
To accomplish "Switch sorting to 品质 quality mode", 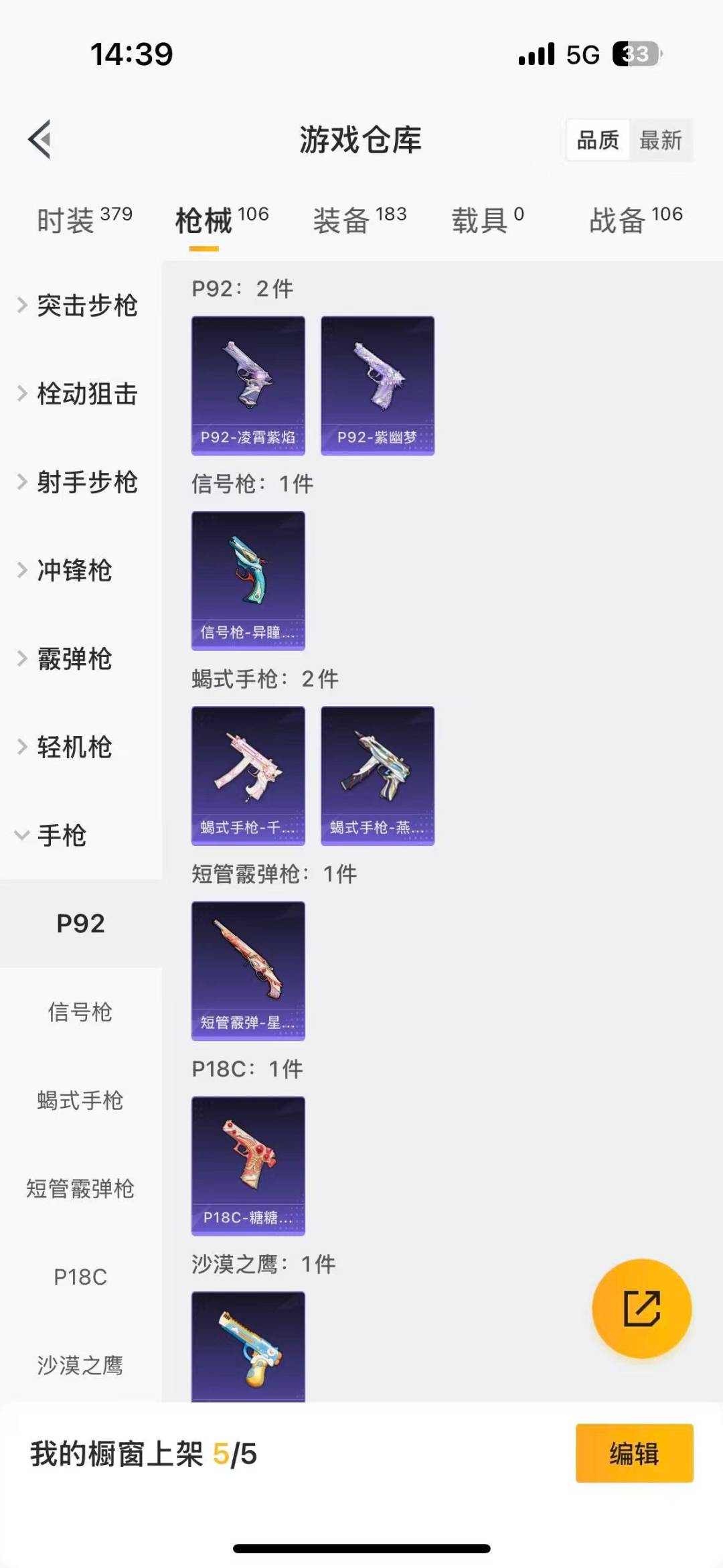I will pos(596,139).
